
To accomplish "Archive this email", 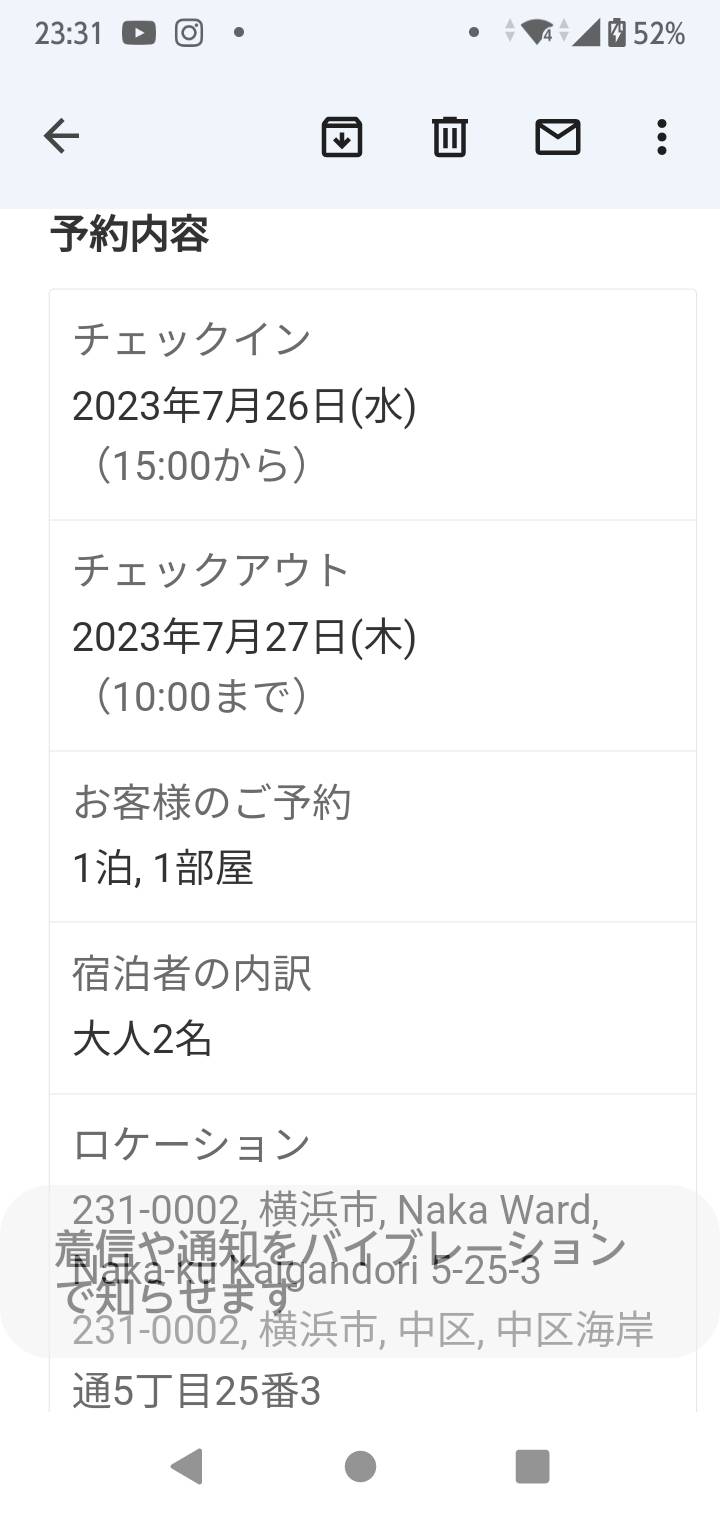I will (342, 136).
